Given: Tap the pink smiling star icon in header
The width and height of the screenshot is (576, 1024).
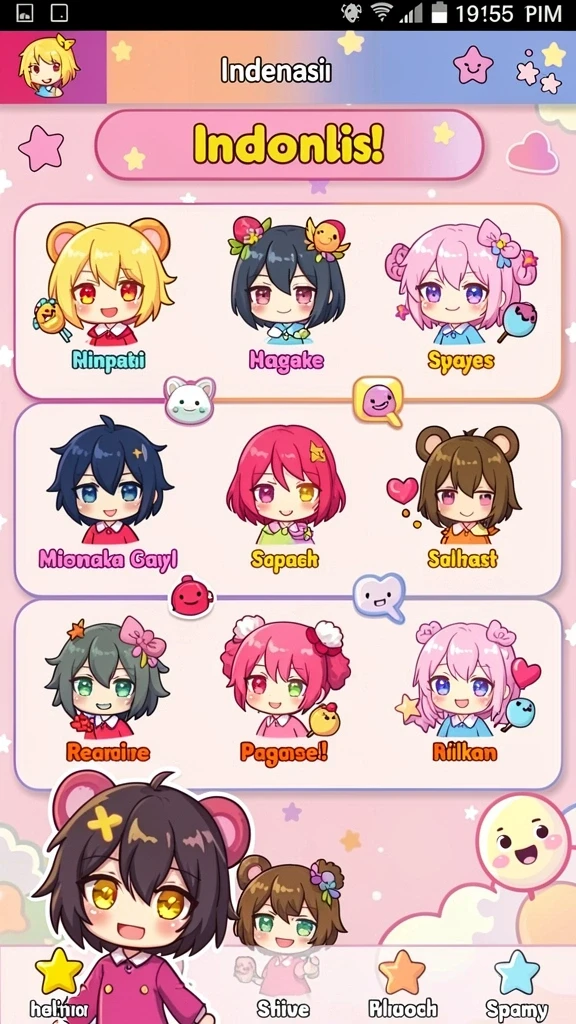Looking at the screenshot, I should coord(473,65).
